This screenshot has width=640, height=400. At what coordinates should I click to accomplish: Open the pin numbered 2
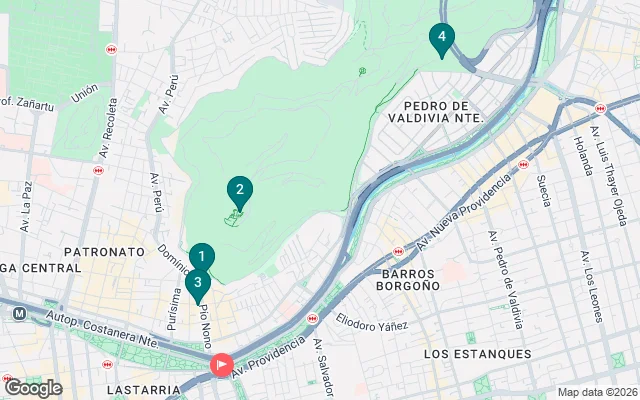click(239, 189)
